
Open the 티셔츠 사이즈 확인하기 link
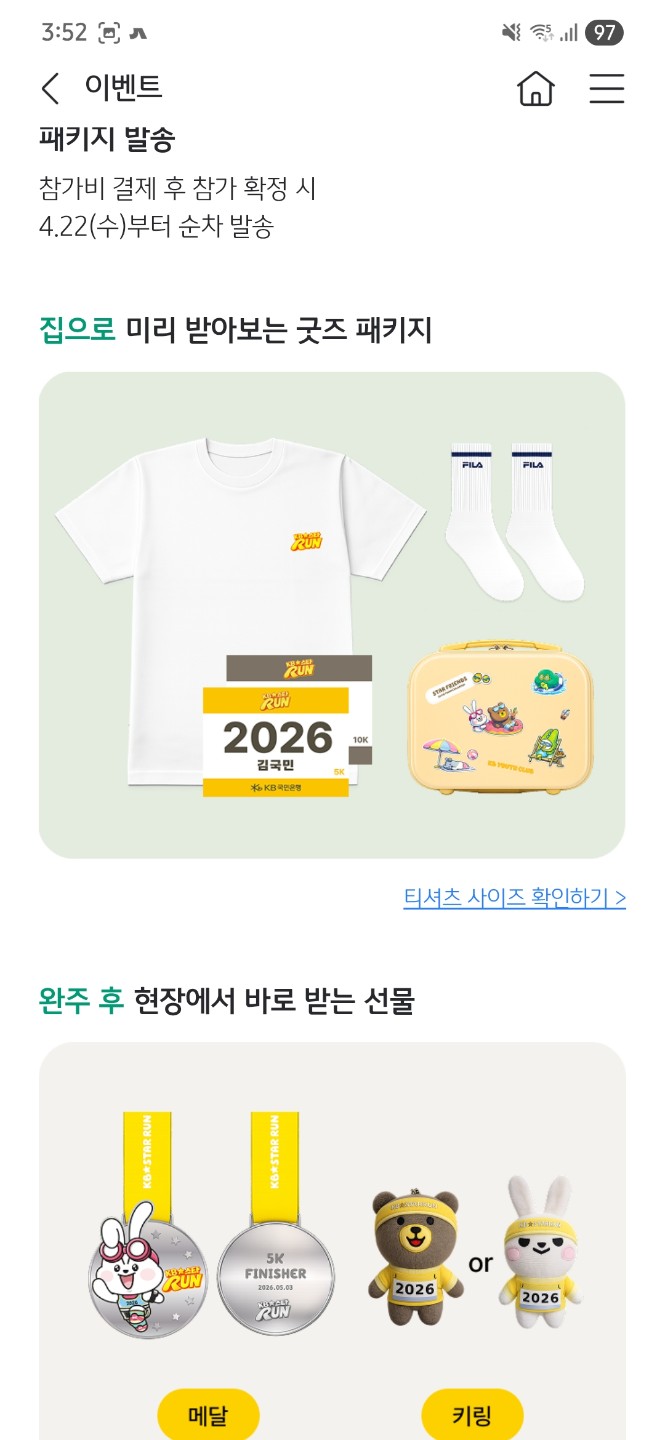click(514, 897)
